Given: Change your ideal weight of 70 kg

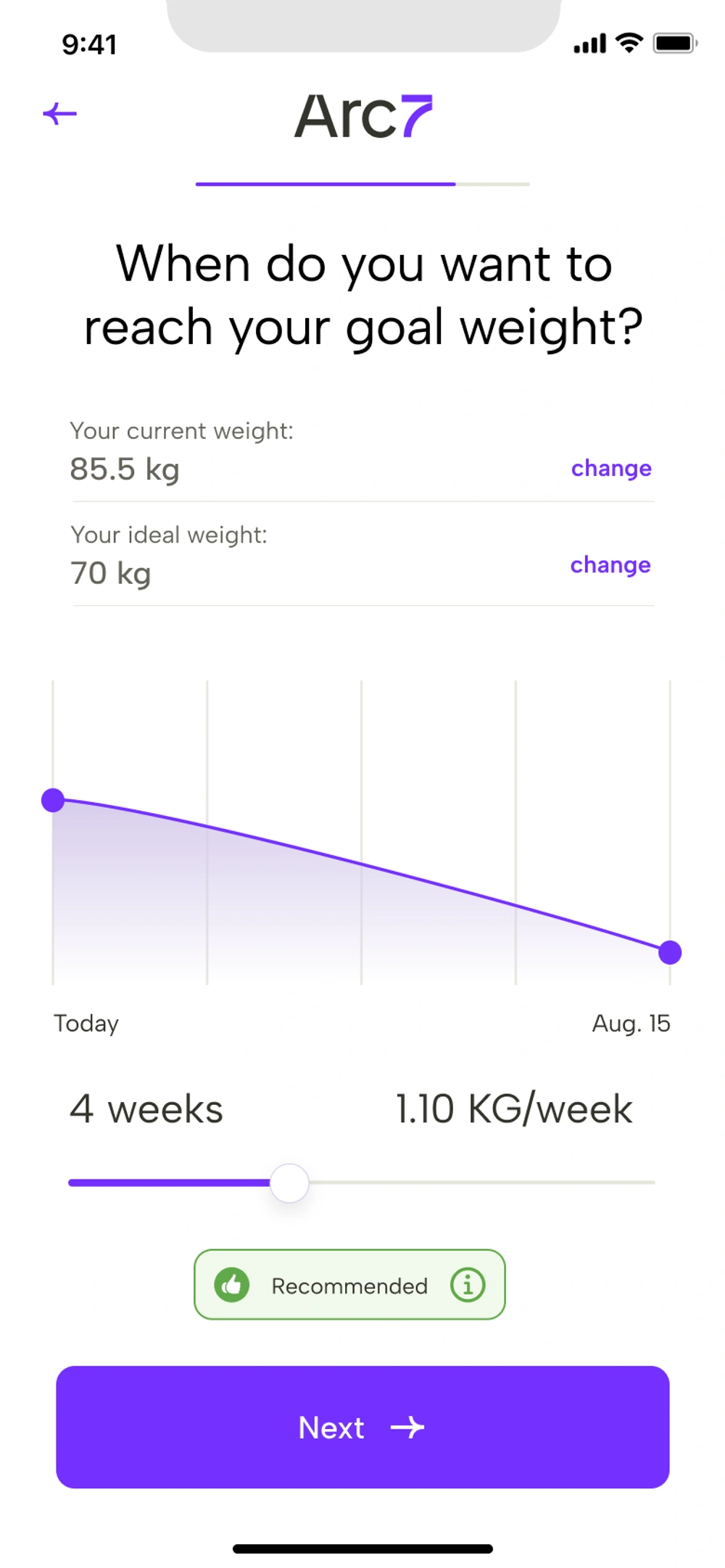Looking at the screenshot, I should coord(610,565).
